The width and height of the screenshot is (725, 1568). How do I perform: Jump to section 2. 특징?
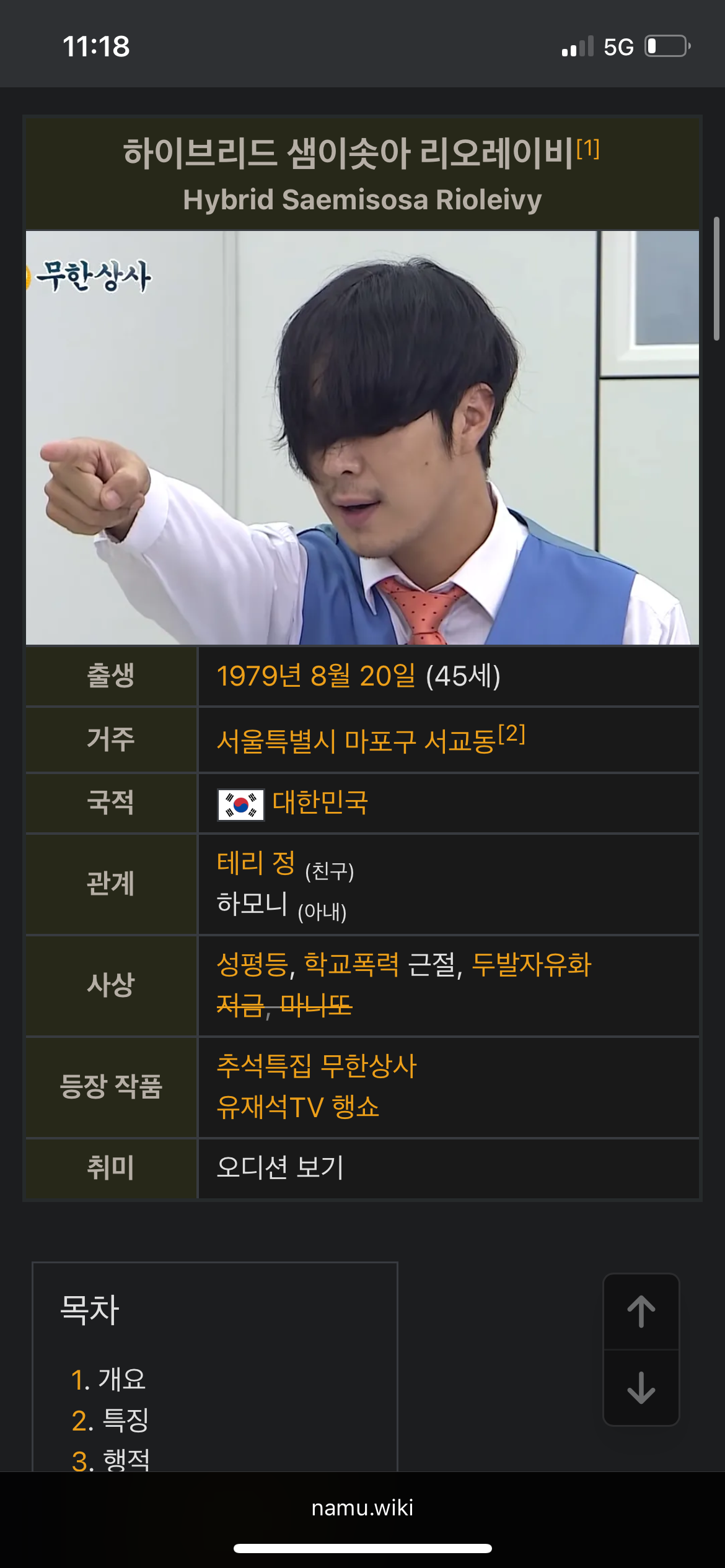tap(110, 1420)
